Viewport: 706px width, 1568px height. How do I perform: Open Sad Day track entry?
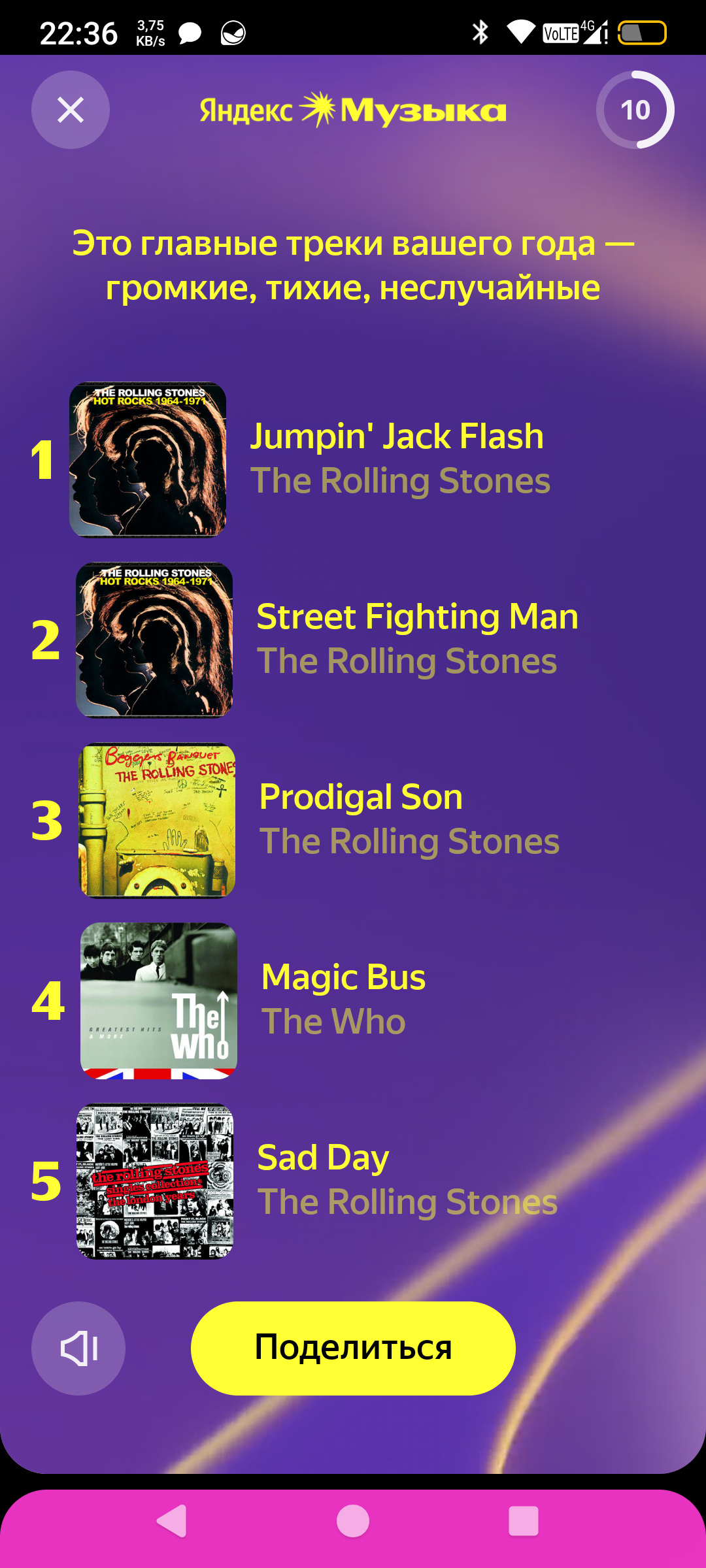pos(323,1158)
